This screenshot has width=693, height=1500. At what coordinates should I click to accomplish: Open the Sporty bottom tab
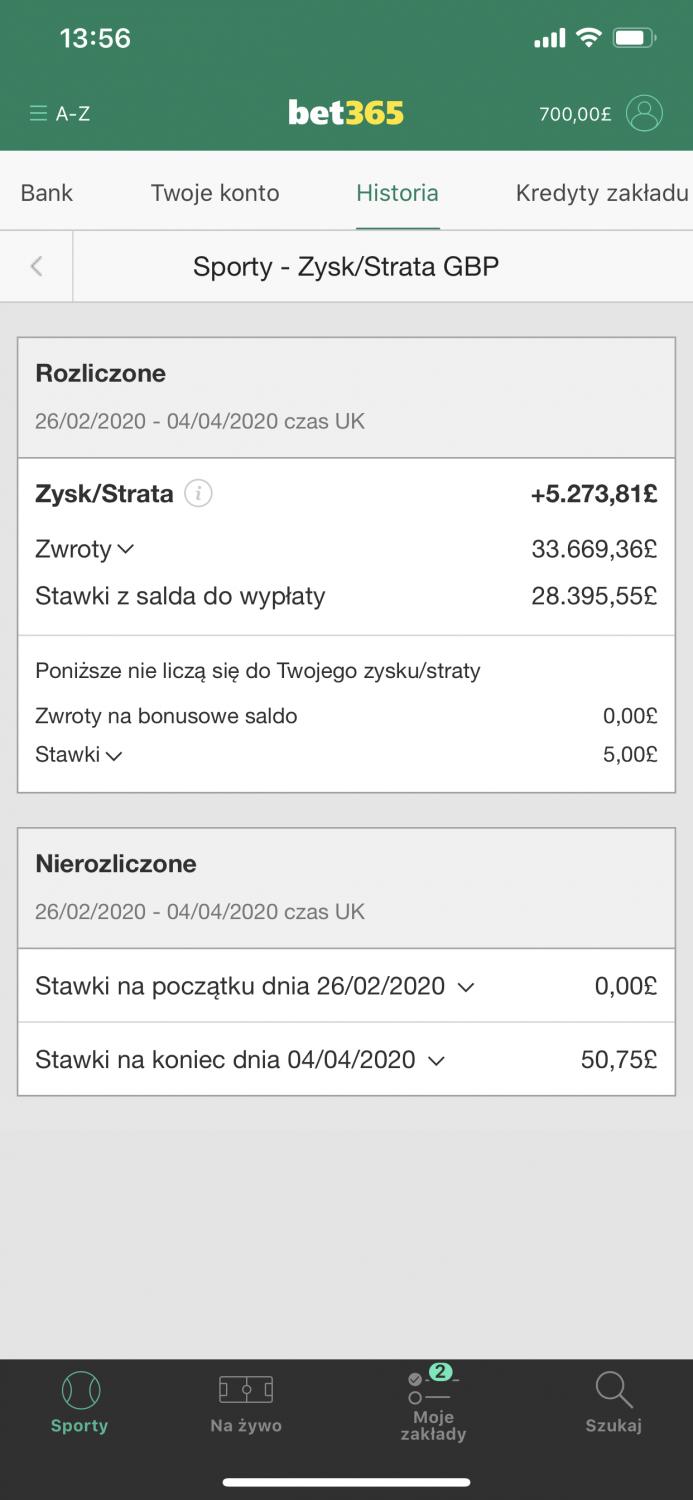coord(79,1403)
